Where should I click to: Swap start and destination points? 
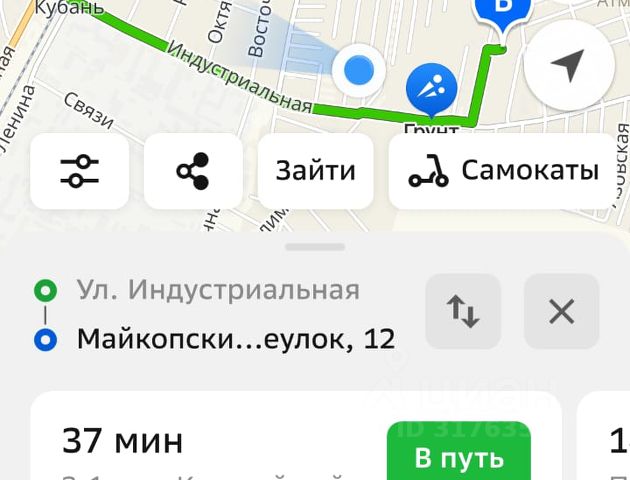coord(462,312)
